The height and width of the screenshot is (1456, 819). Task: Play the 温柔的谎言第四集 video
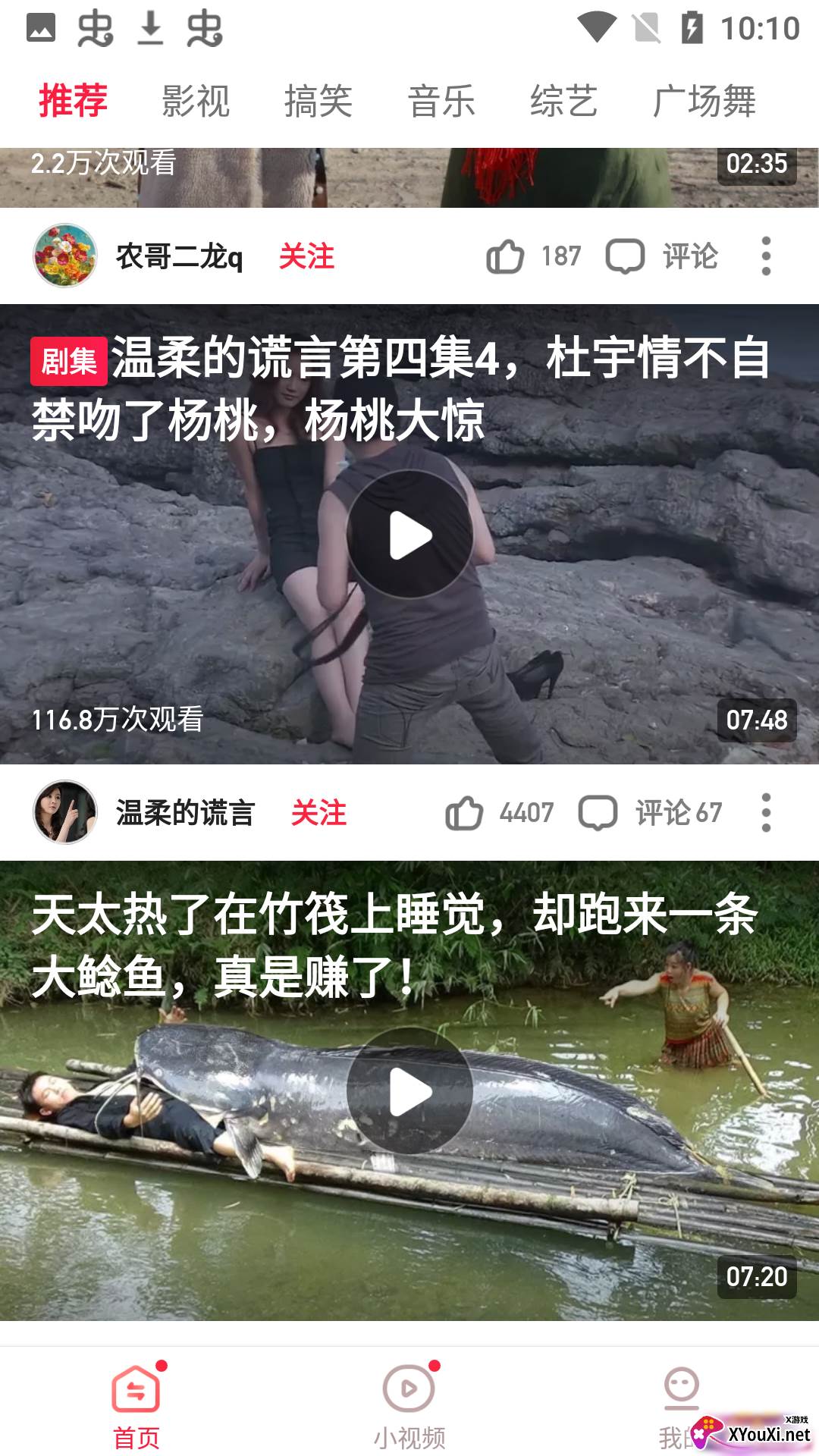tap(410, 535)
